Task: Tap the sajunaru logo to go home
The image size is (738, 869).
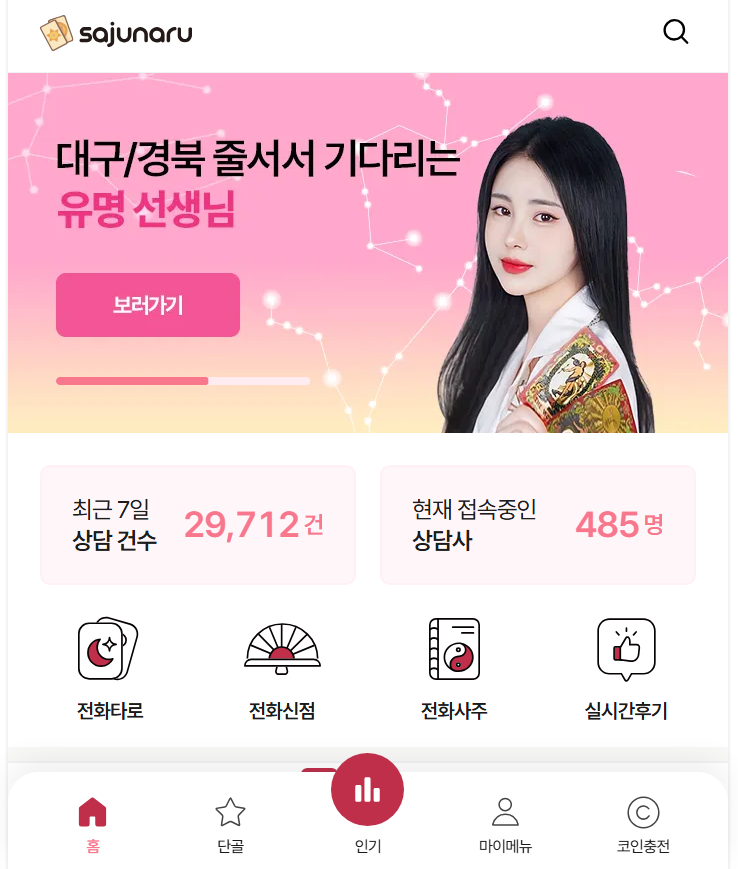Action: 116,33
